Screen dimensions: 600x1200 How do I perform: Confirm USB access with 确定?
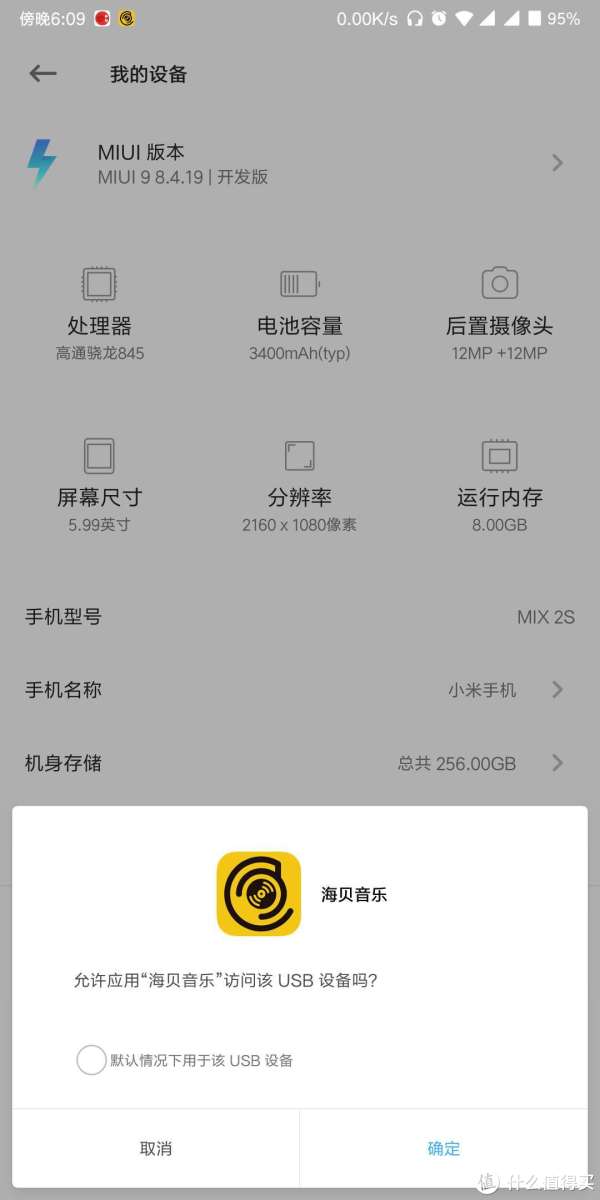coord(444,1148)
